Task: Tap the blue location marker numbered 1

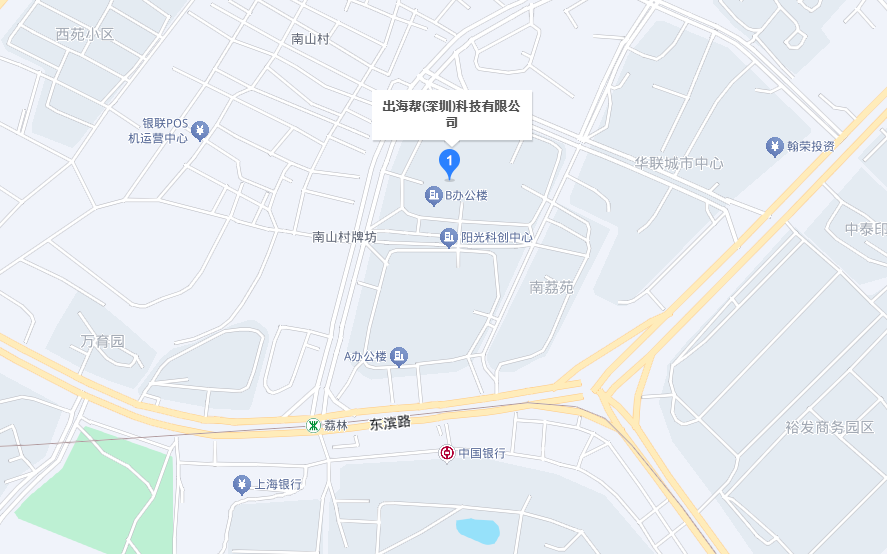Action: (x=450, y=162)
